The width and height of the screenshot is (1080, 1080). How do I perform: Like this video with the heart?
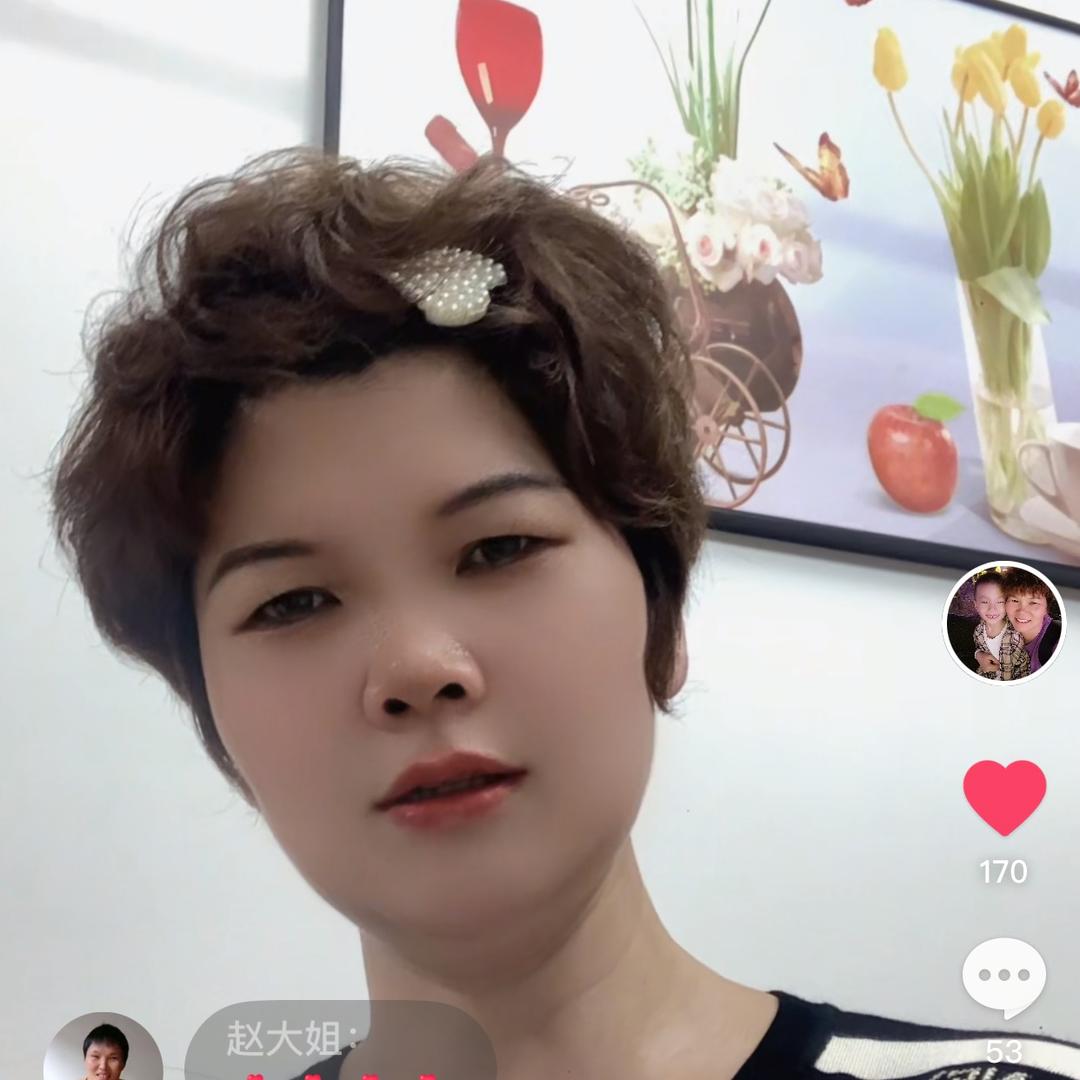pos(1004,796)
